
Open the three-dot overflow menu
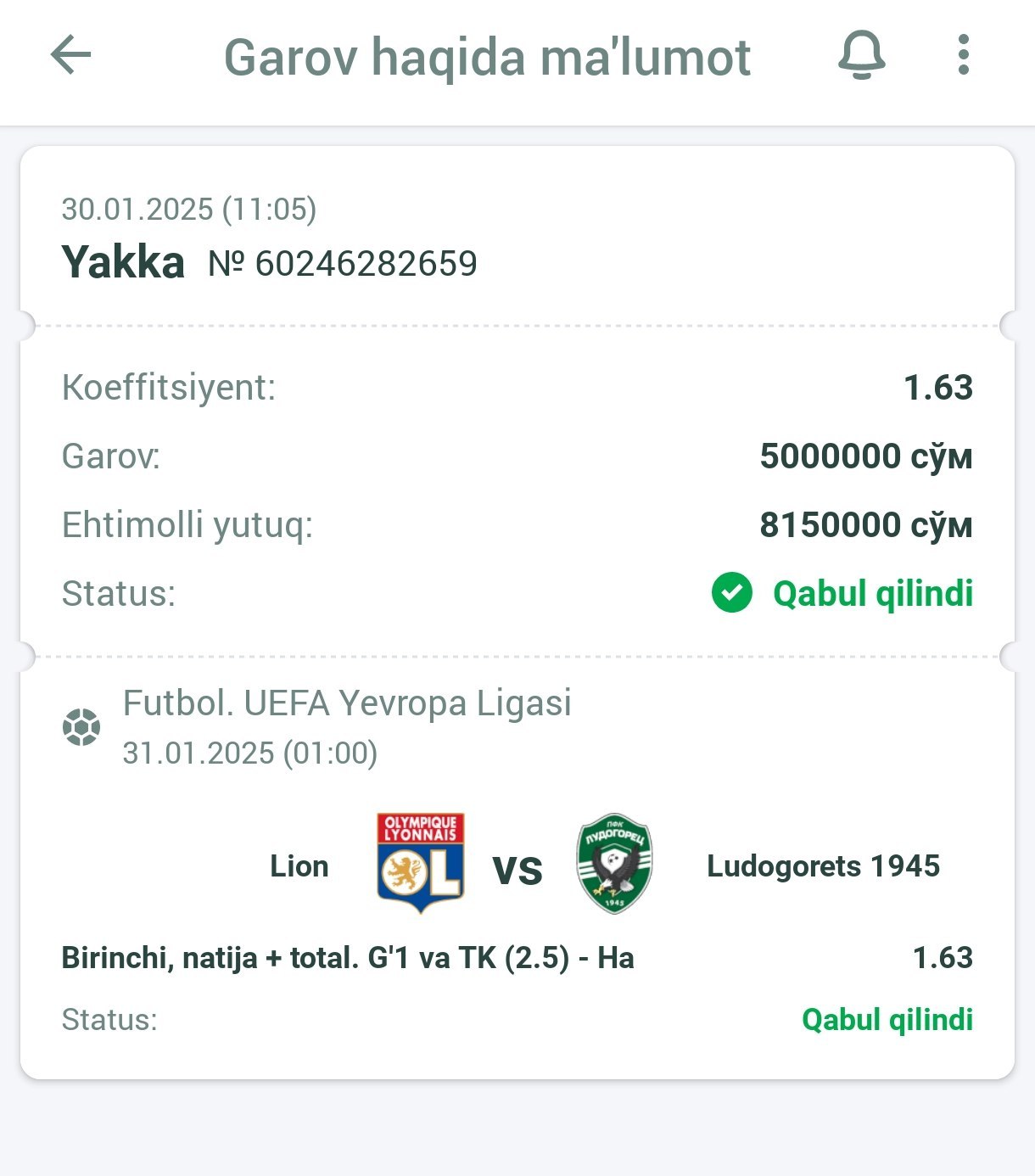pos(963,56)
